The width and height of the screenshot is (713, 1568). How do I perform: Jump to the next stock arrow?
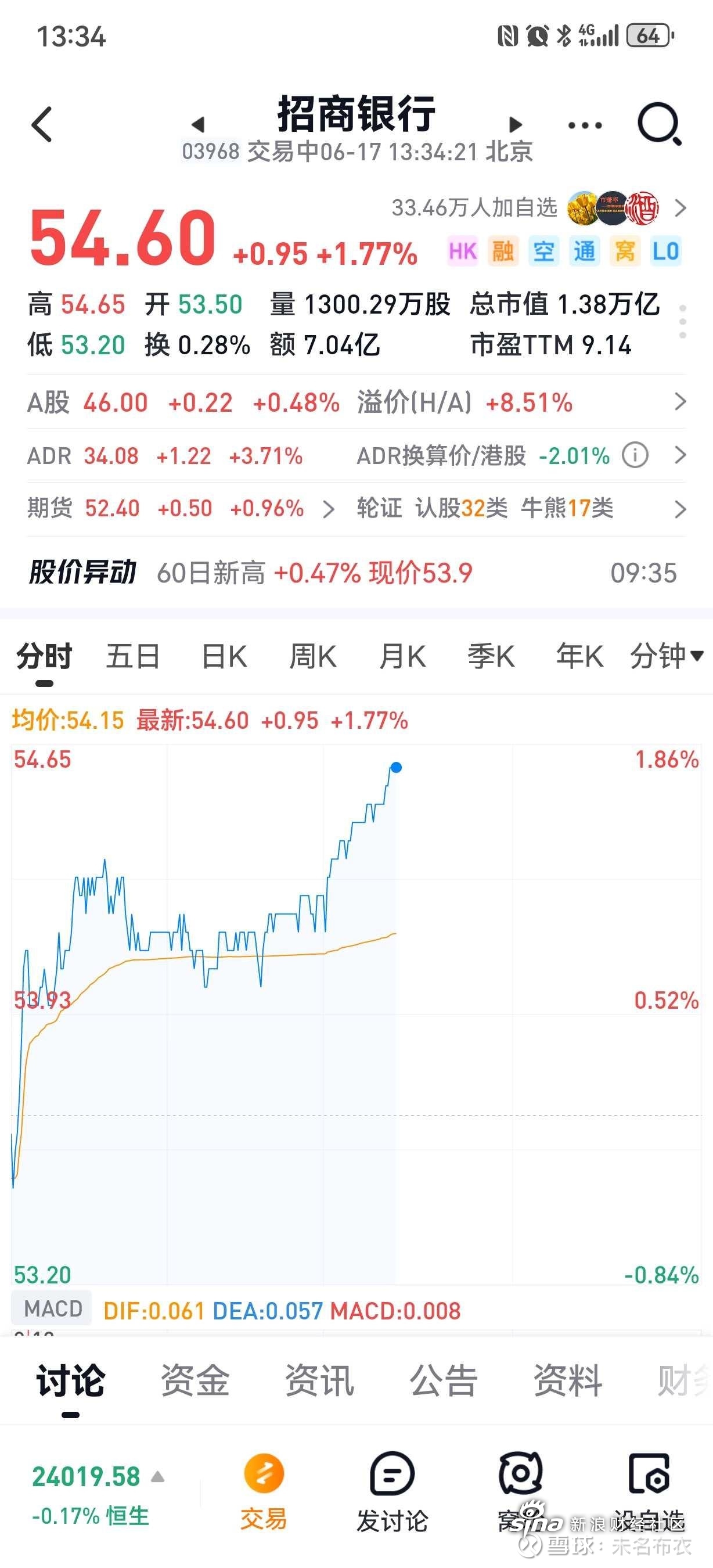515,125
